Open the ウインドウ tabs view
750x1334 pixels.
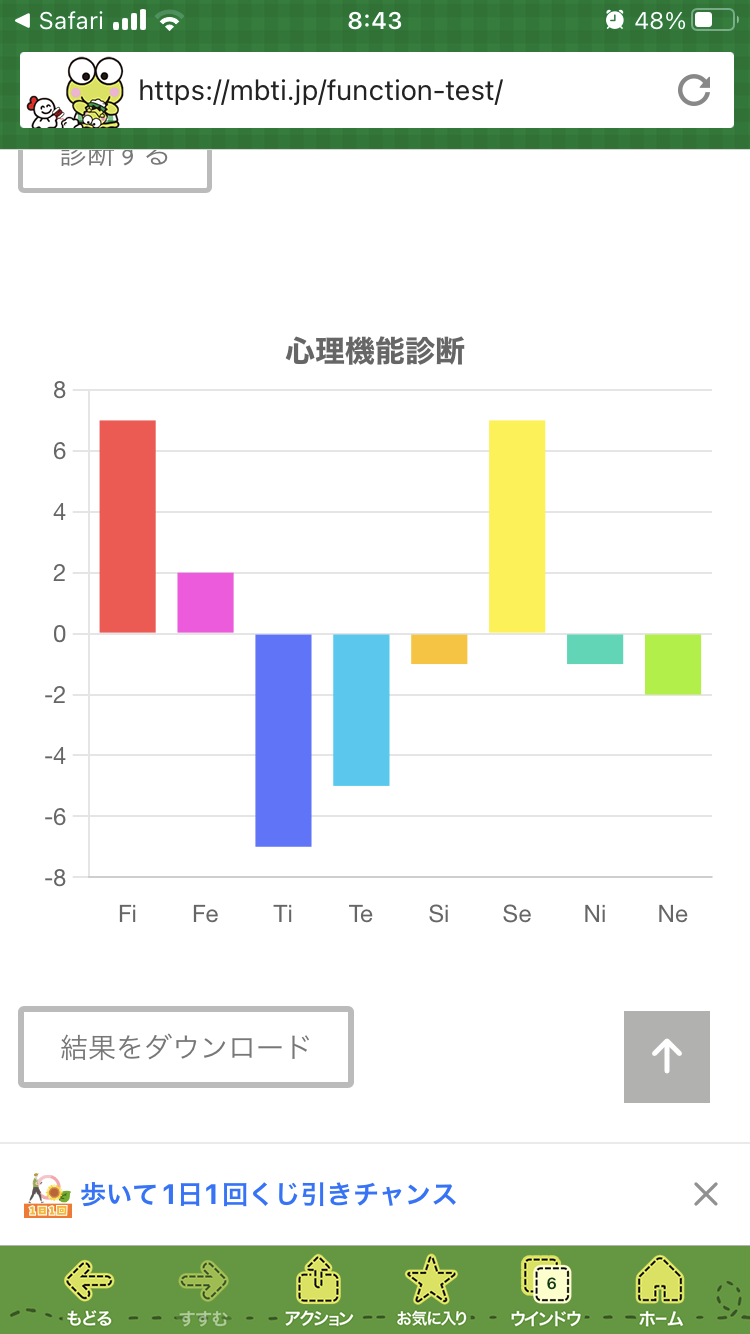(546, 1290)
